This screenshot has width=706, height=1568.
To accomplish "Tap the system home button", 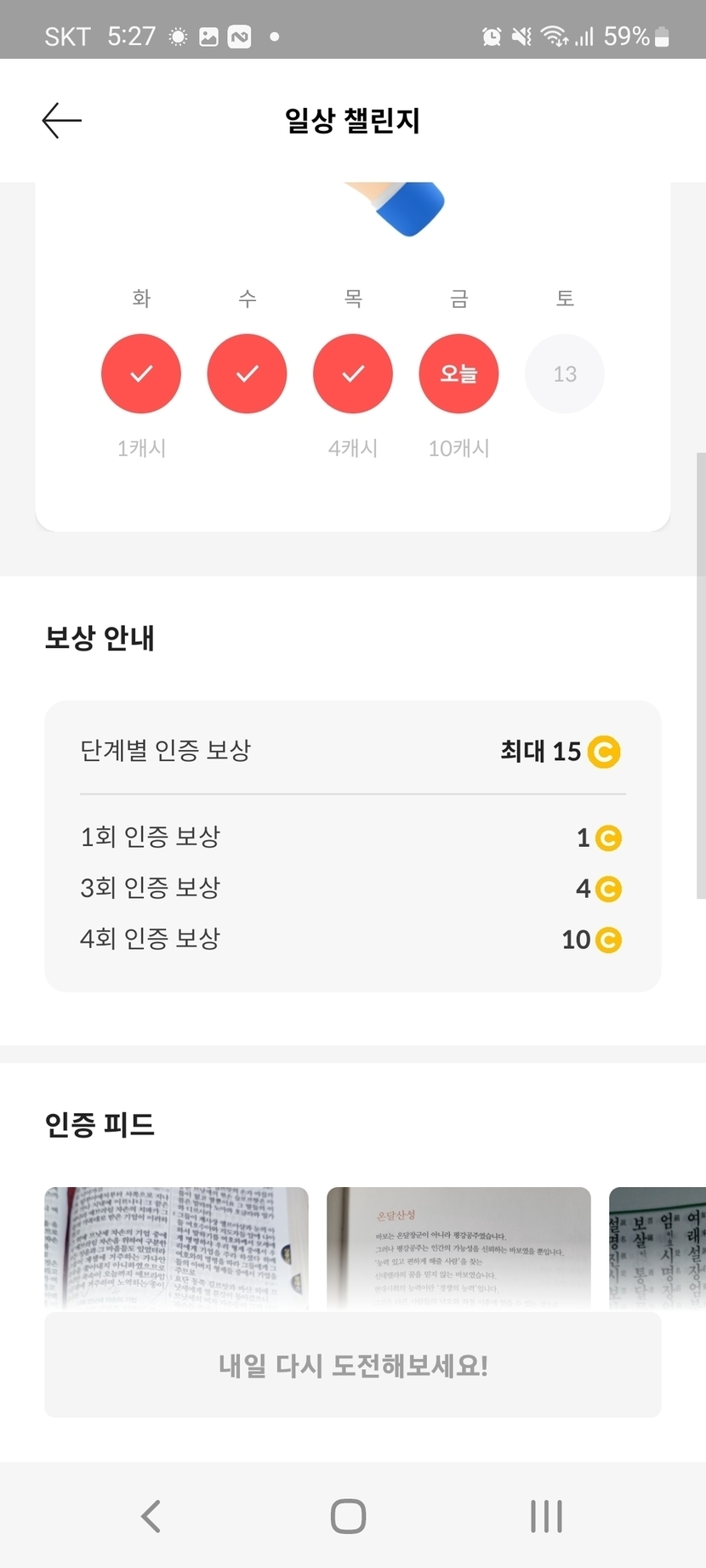I will coord(348,1515).
